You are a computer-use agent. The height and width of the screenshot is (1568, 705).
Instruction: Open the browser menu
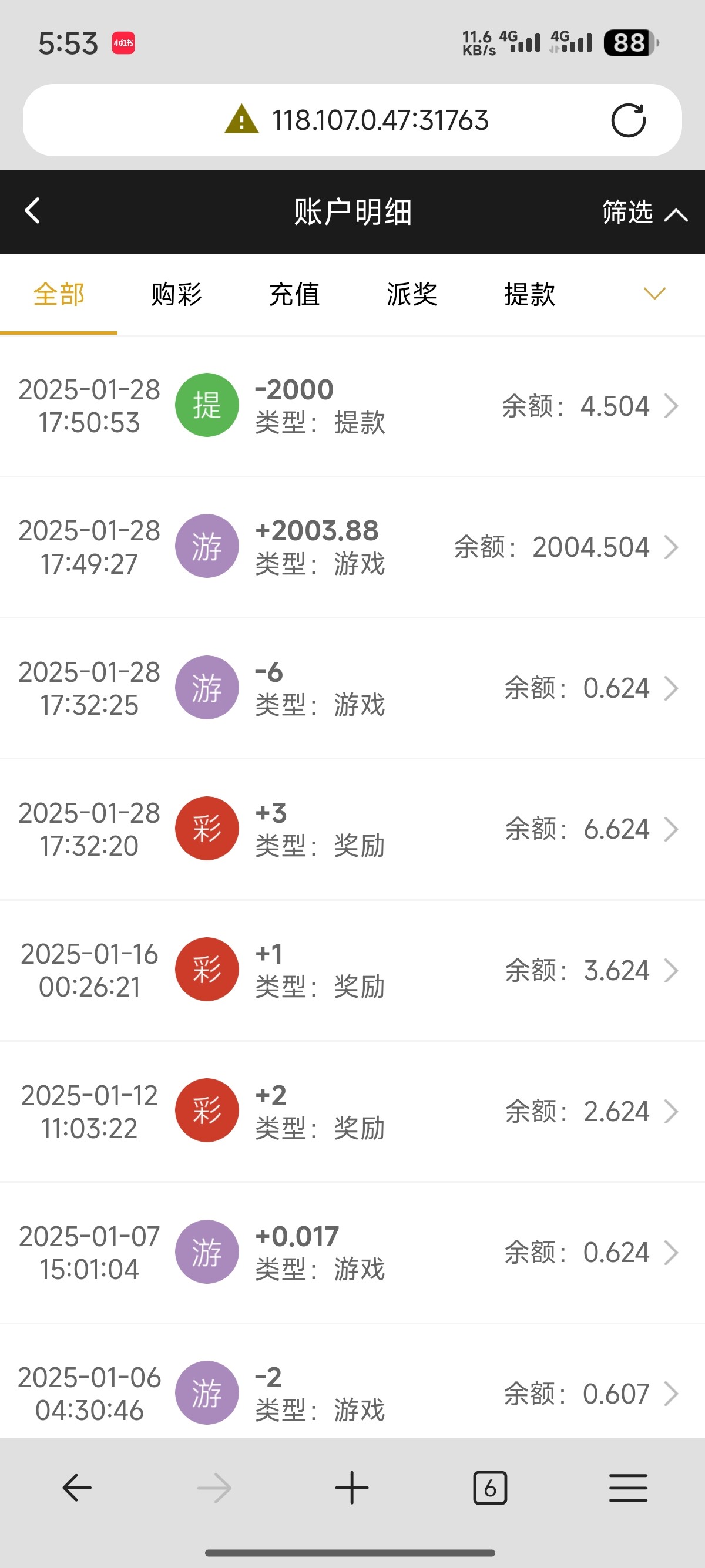(627, 1488)
